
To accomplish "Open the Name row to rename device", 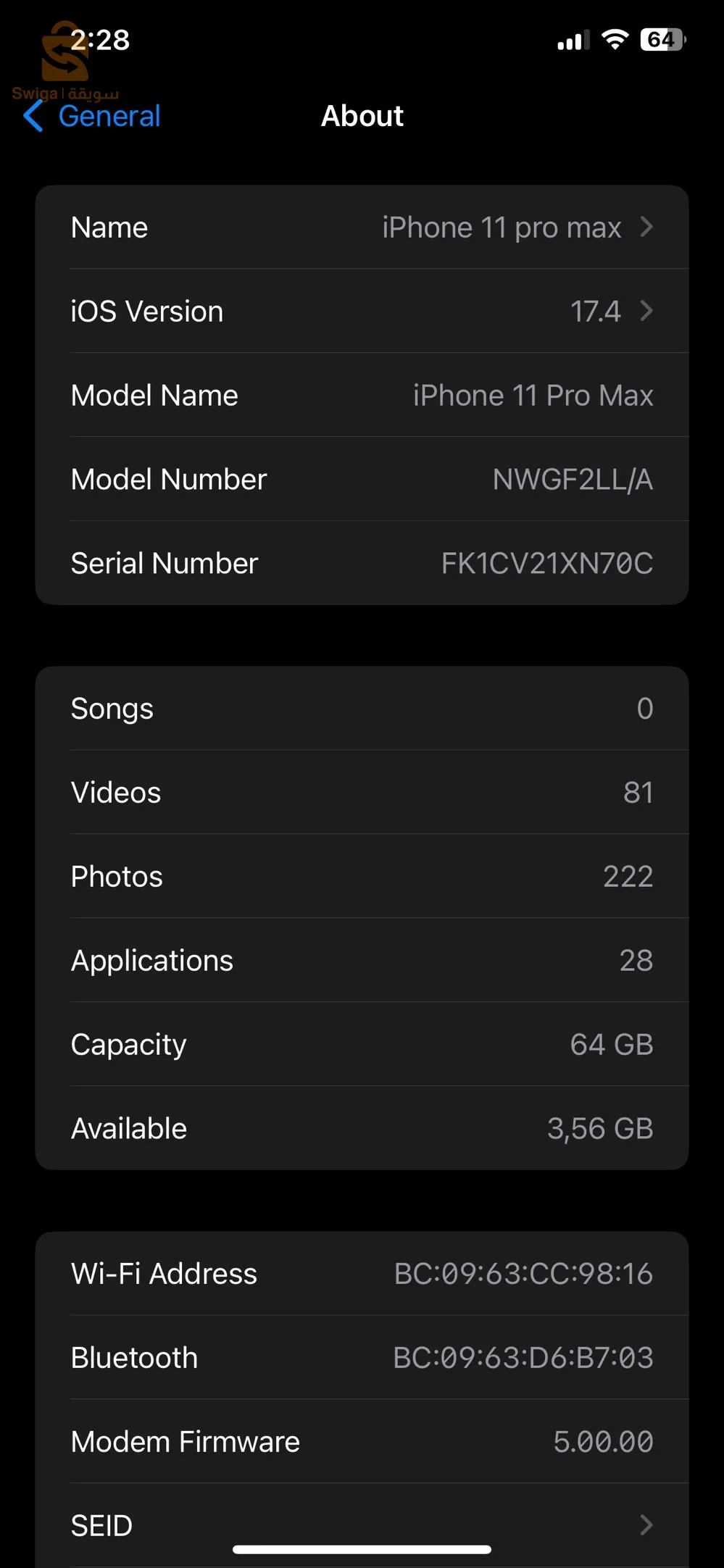I will coord(362,228).
